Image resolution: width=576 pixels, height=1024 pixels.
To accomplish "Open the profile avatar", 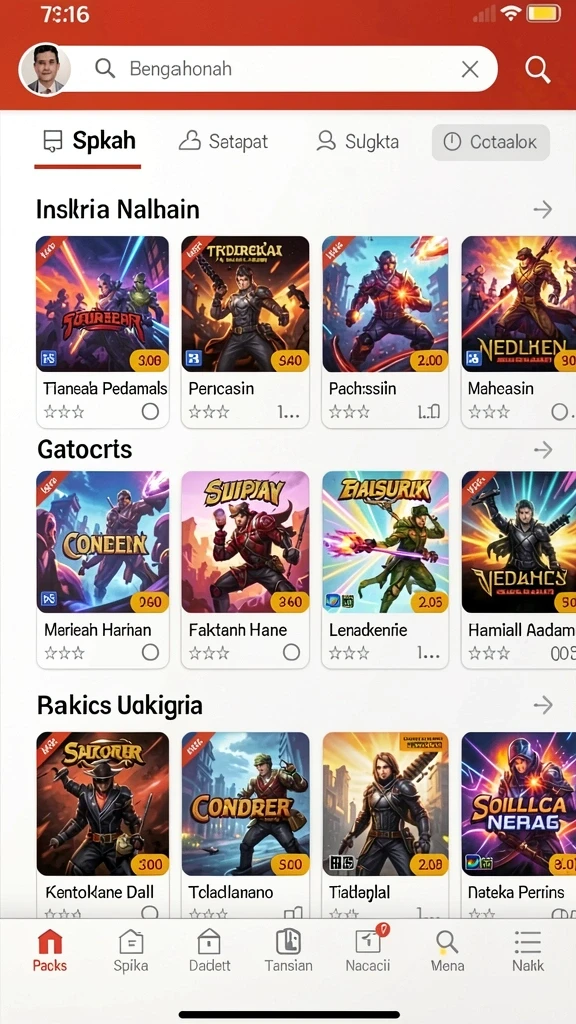I will tap(45, 69).
